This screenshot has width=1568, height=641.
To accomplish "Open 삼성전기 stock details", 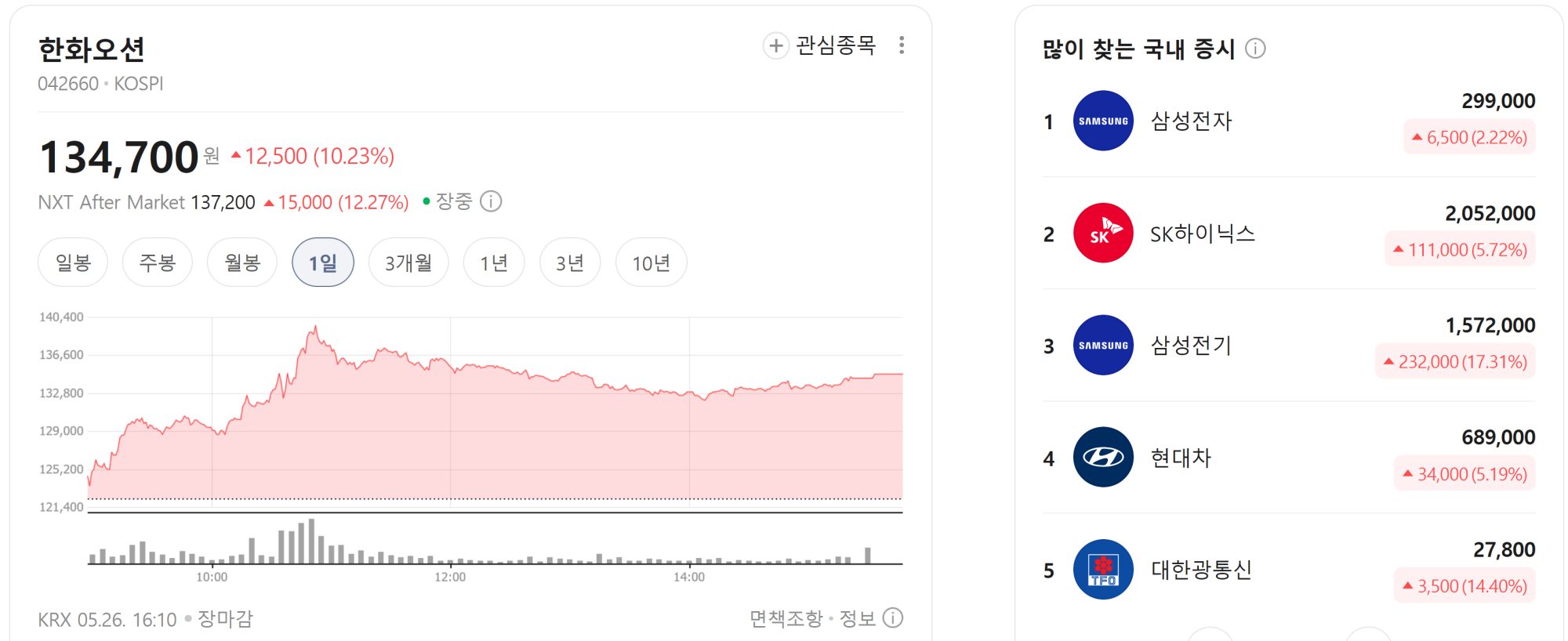I will pyautogui.click(x=1289, y=346).
